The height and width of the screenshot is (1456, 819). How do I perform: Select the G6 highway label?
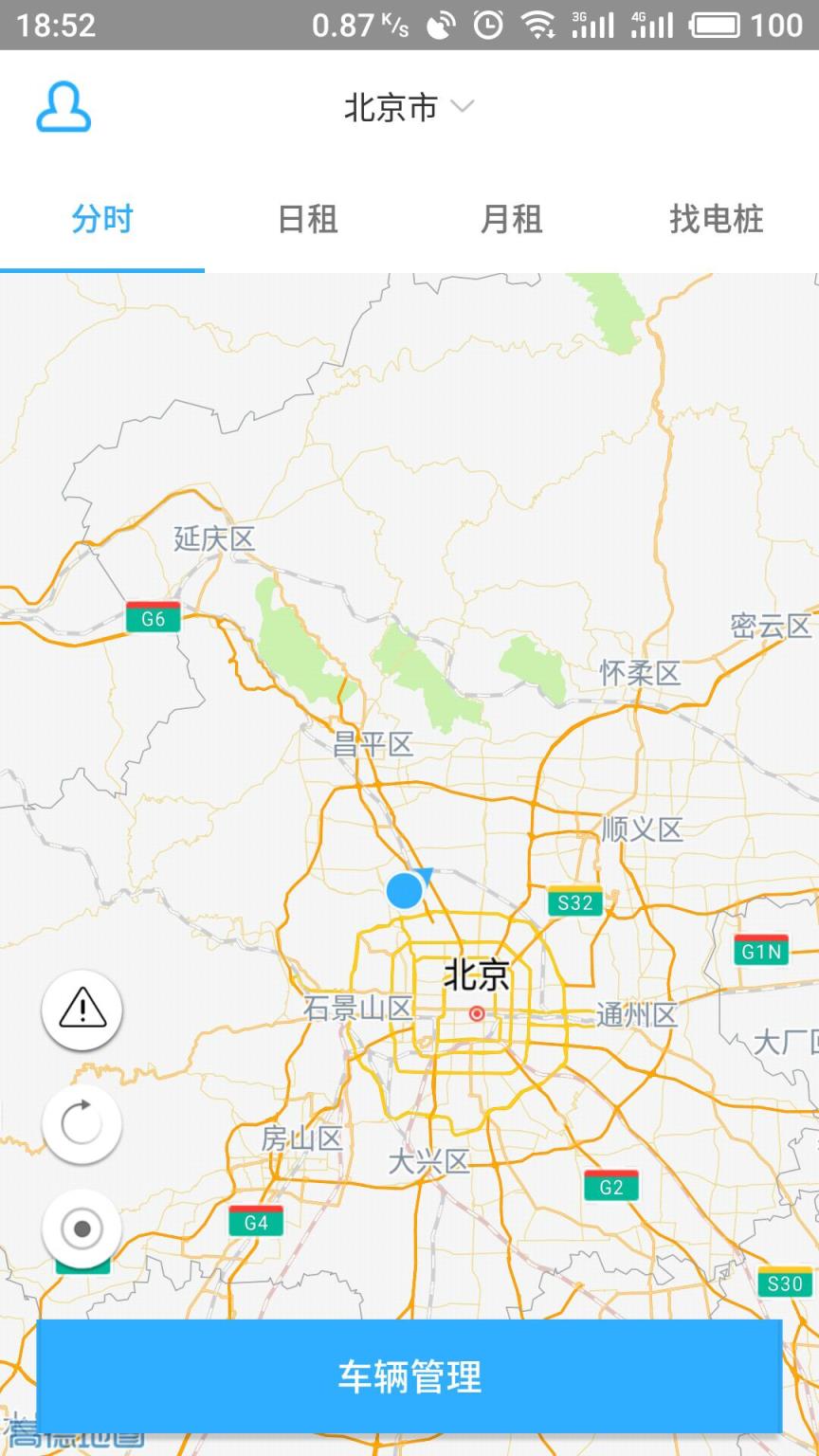click(154, 617)
